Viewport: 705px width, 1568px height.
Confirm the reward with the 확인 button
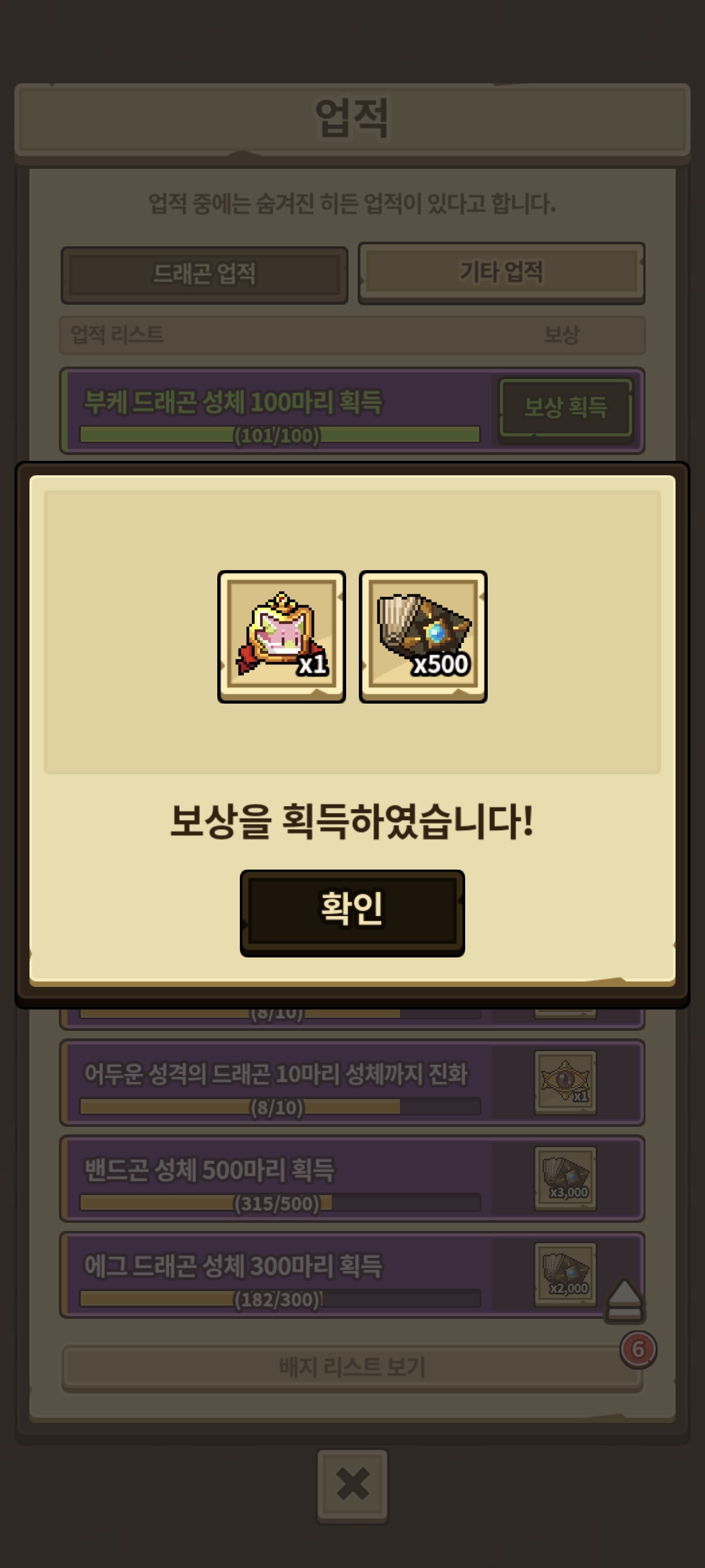(352, 911)
